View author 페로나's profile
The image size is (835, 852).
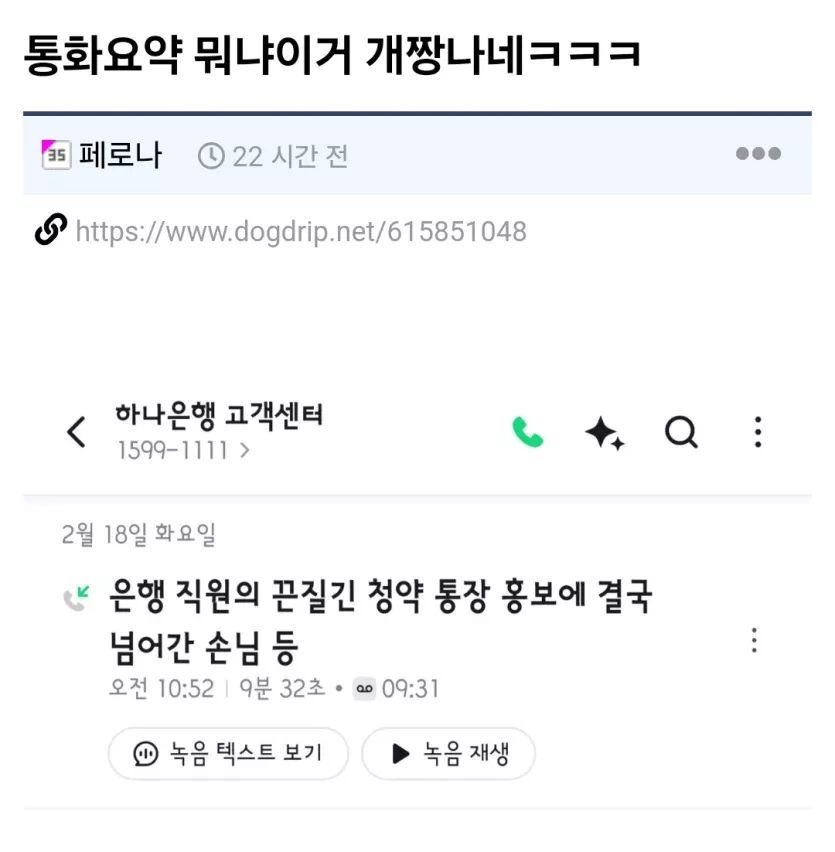coord(119,155)
